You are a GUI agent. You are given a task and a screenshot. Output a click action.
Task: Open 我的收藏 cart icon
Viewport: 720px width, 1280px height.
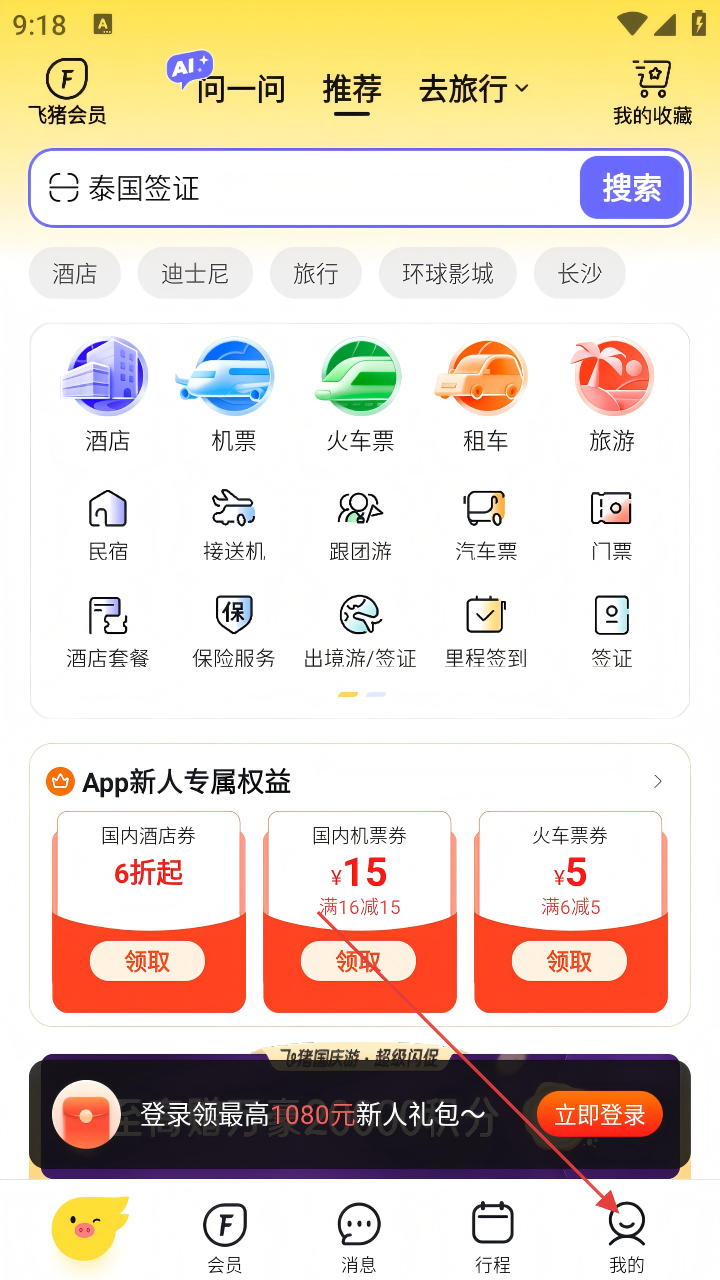[x=652, y=93]
